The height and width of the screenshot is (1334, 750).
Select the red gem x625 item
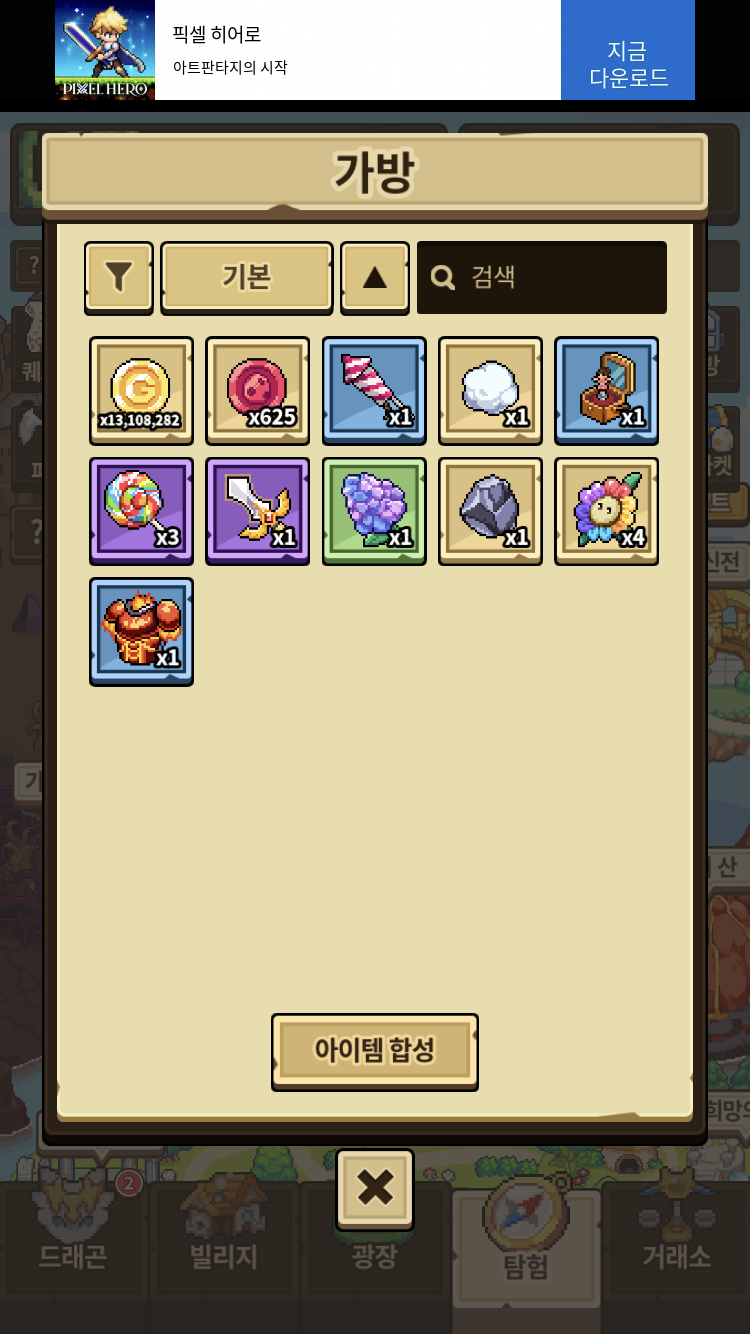(258, 390)
